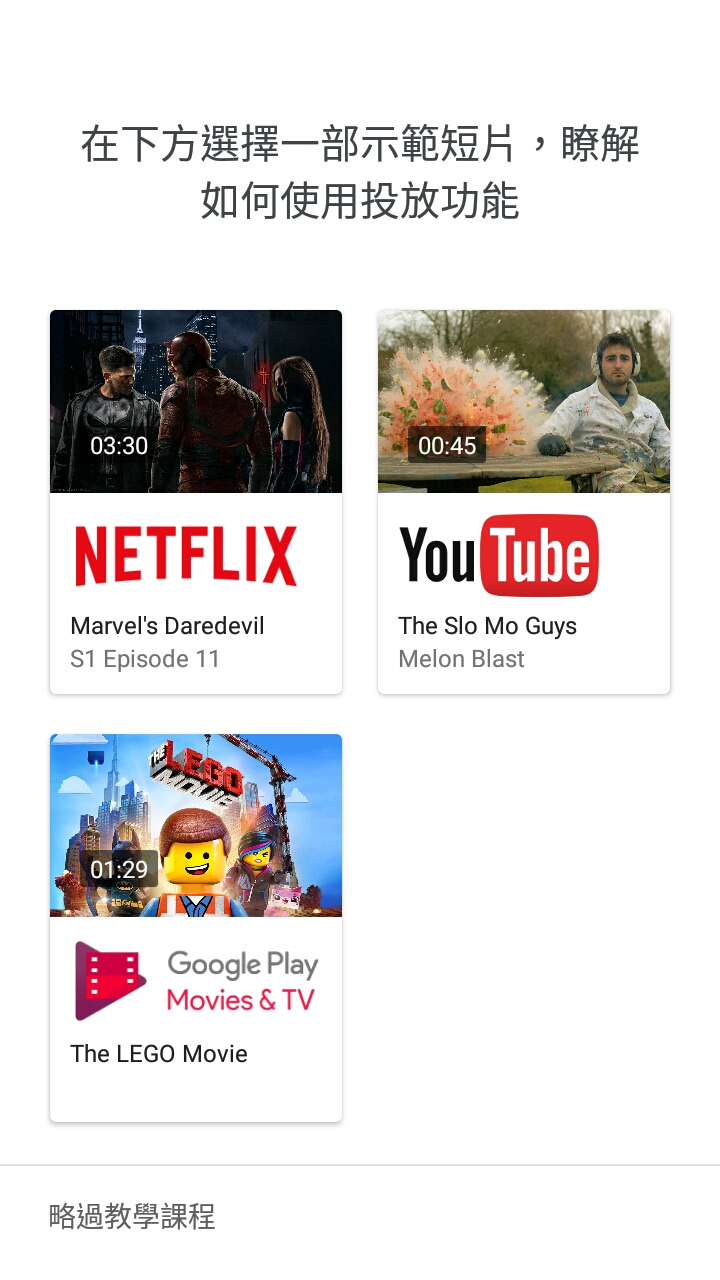Viewport: 720px width, 1280px height.
Task: Tap 略過教學課程 to skip the tutorial
Action: point(133,1216)
